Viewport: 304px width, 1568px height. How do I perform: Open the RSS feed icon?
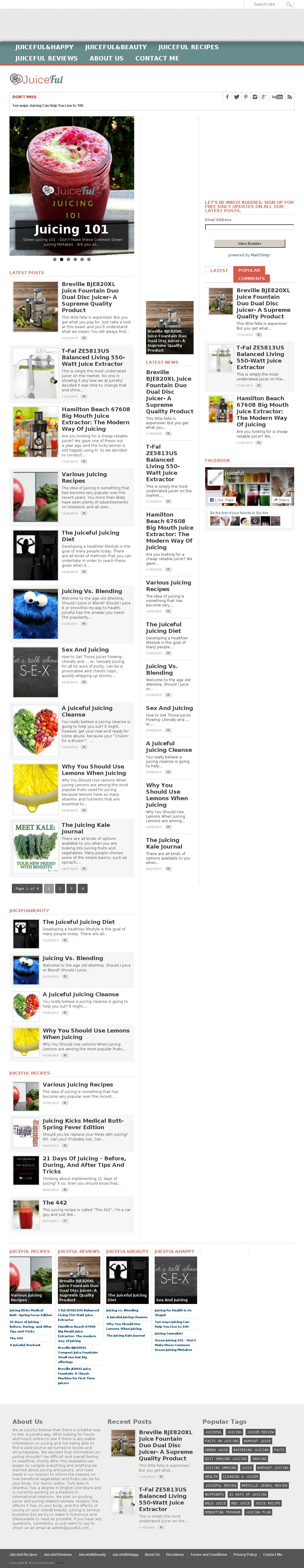pyautogui.click(x=289, y=97)
